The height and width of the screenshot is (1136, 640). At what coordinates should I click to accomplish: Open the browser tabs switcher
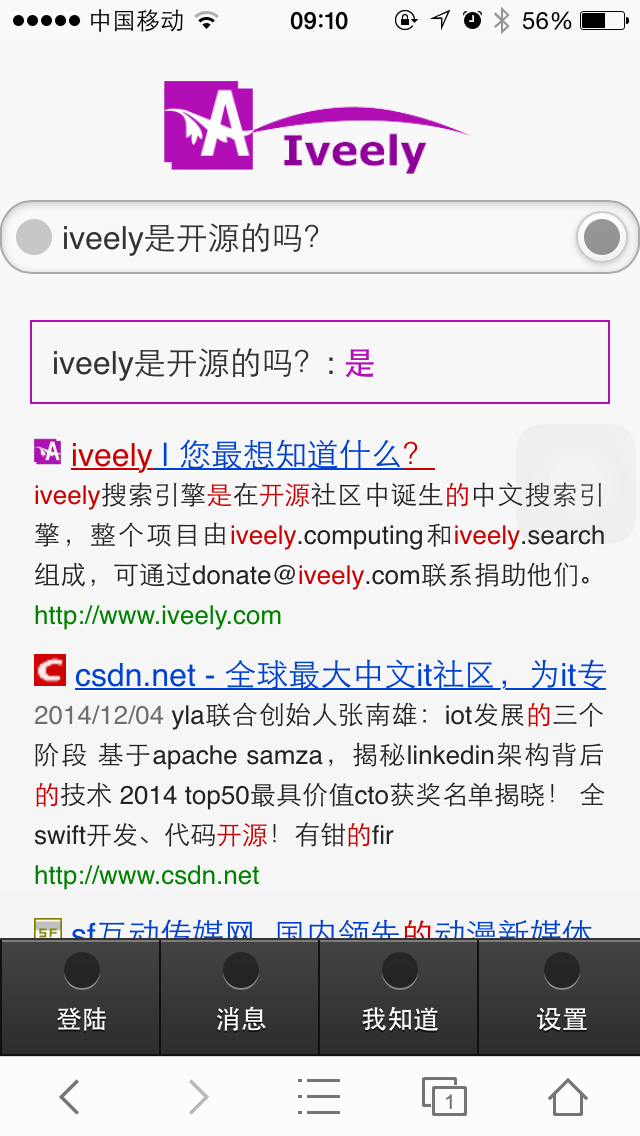point(444,1096)
